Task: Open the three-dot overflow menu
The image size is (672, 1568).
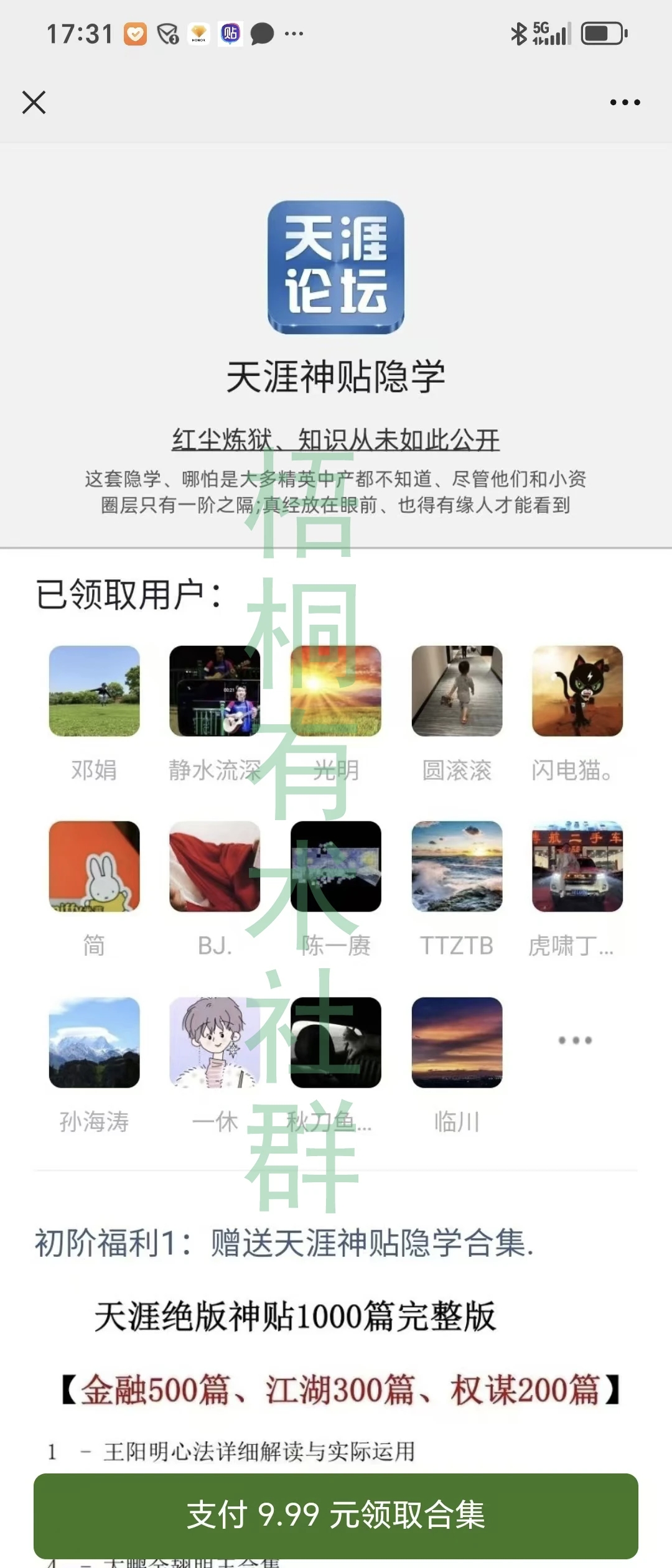Action: click(625, 103)
